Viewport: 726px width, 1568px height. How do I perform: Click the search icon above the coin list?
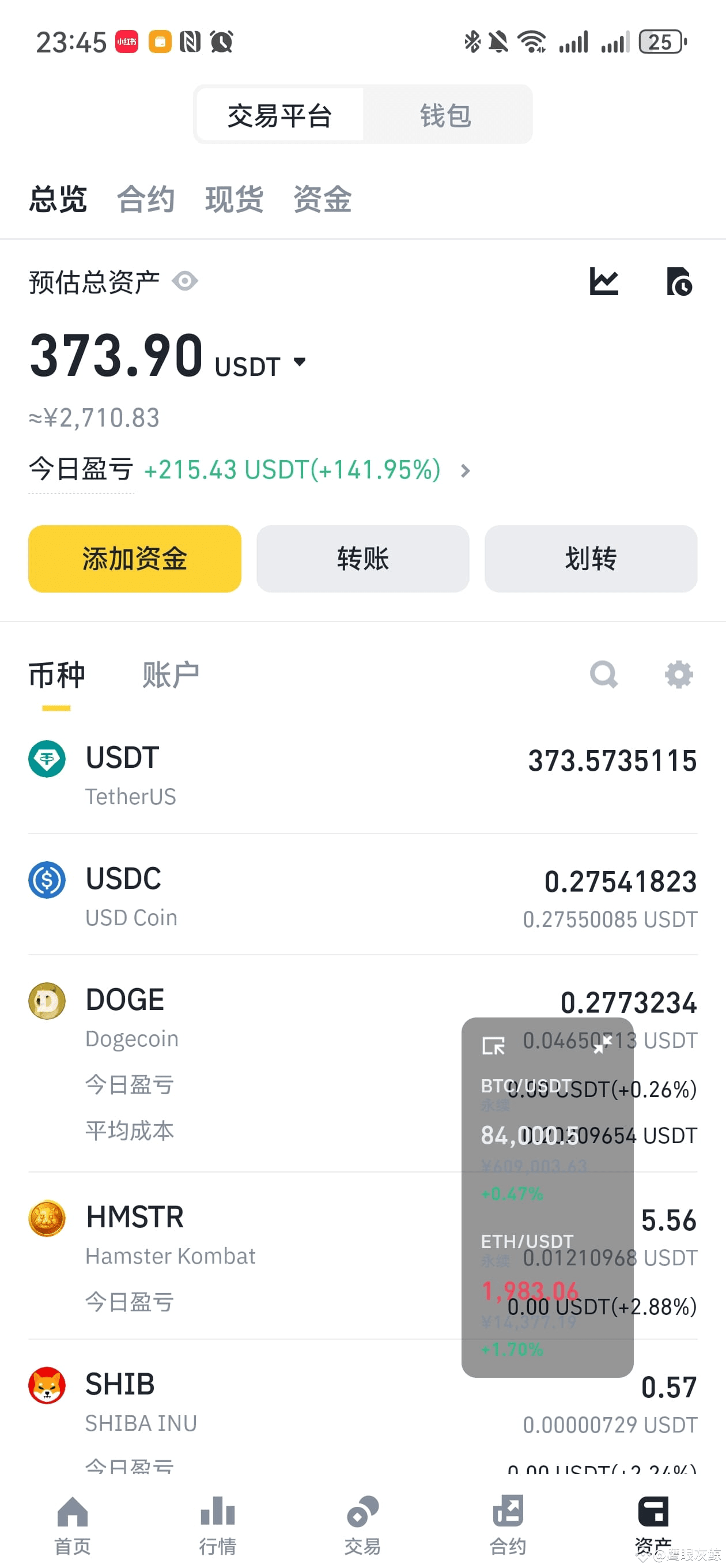click(x=603, y=674)
